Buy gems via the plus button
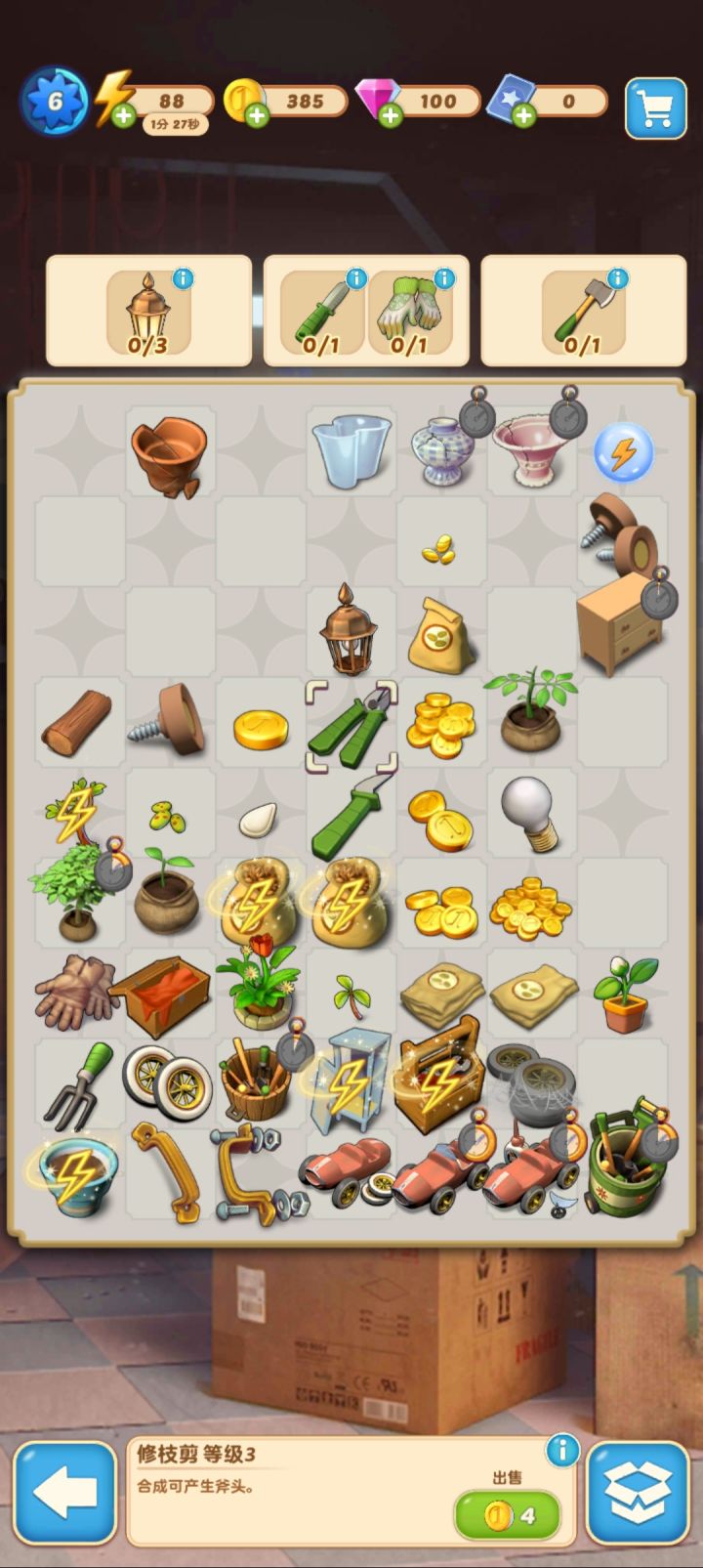Image resolution: width=703 pixels, height=1568 pixels. pyautogui.click(x=391, y=117)
